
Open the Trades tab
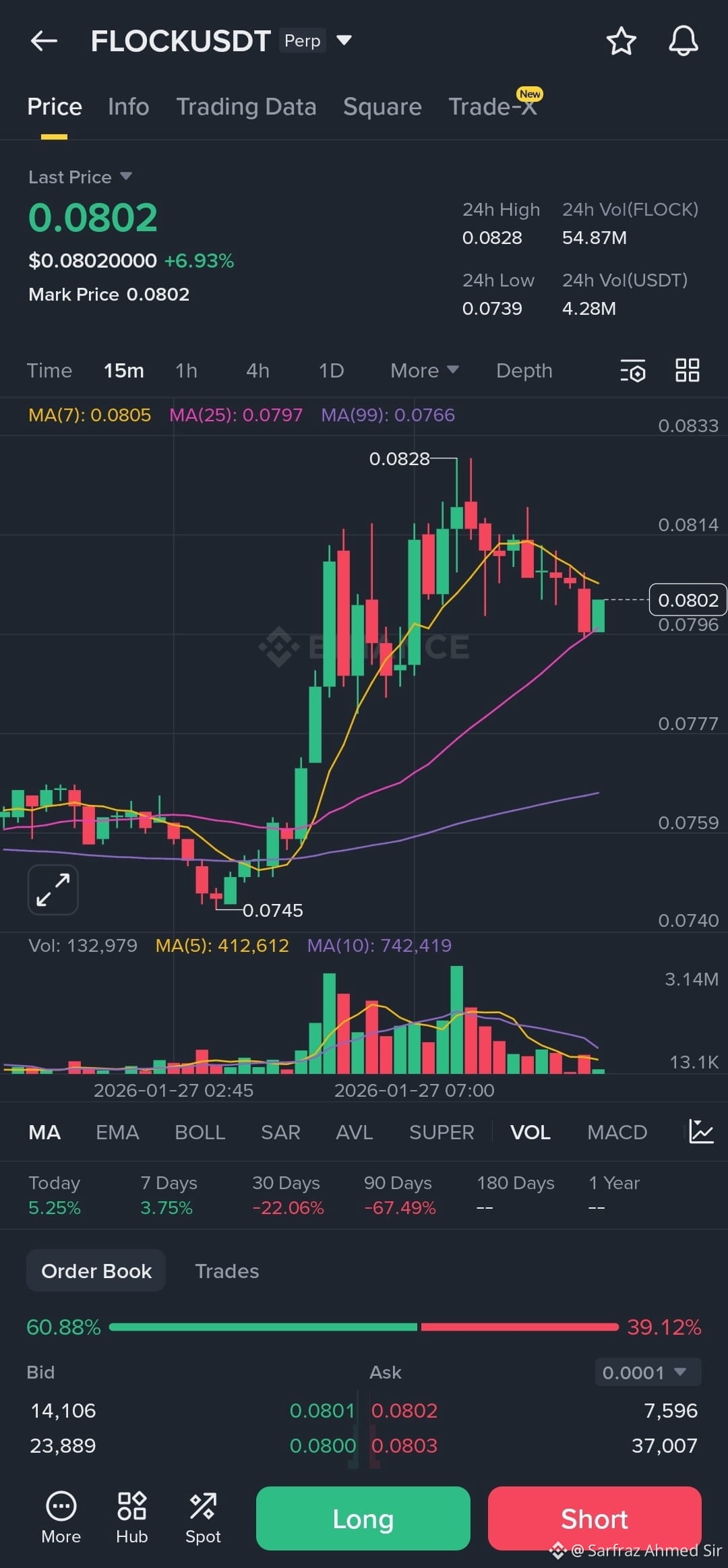(x=226, y=1271)
